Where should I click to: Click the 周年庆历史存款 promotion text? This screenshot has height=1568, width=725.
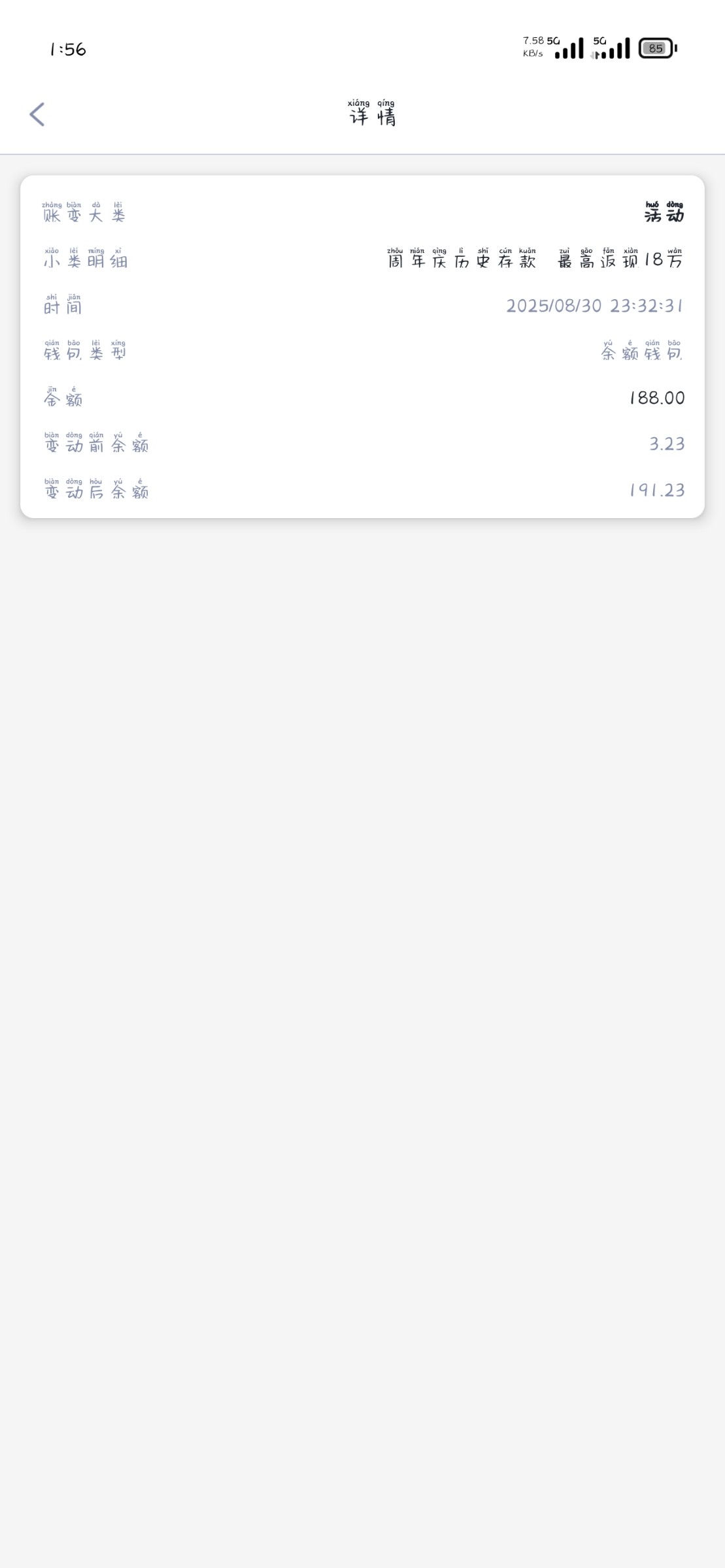coord(533,260)
